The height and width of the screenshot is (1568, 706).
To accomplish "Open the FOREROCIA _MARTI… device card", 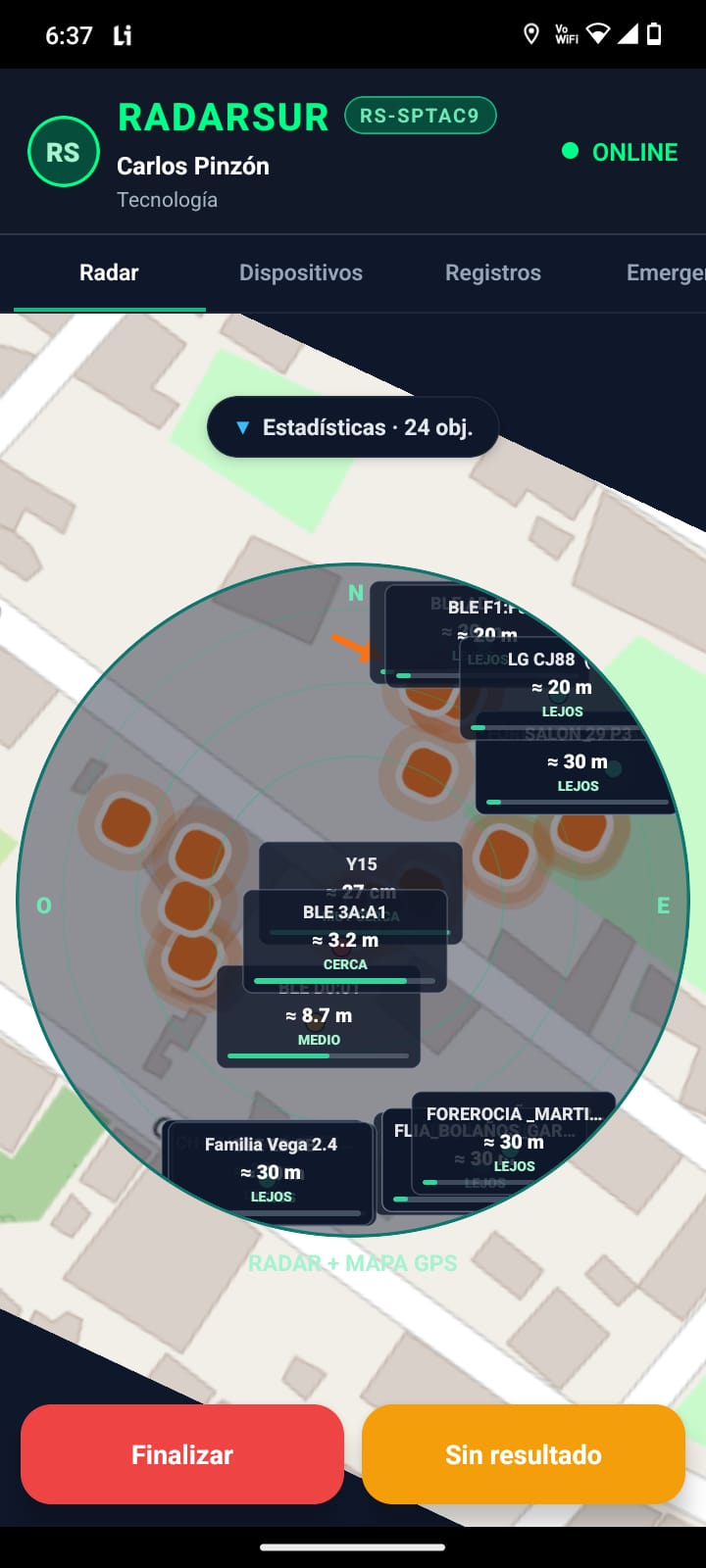I will click(514, 1141).
